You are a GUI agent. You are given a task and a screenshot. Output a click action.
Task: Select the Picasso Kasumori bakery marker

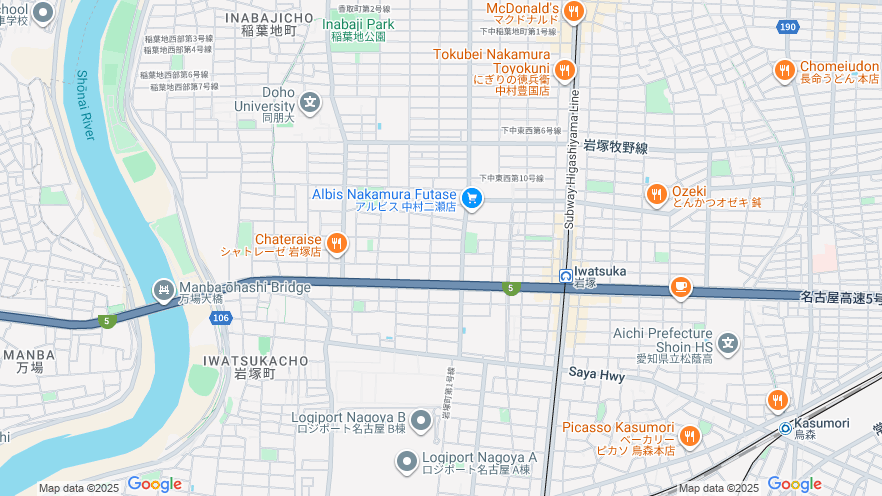point(689,436)
